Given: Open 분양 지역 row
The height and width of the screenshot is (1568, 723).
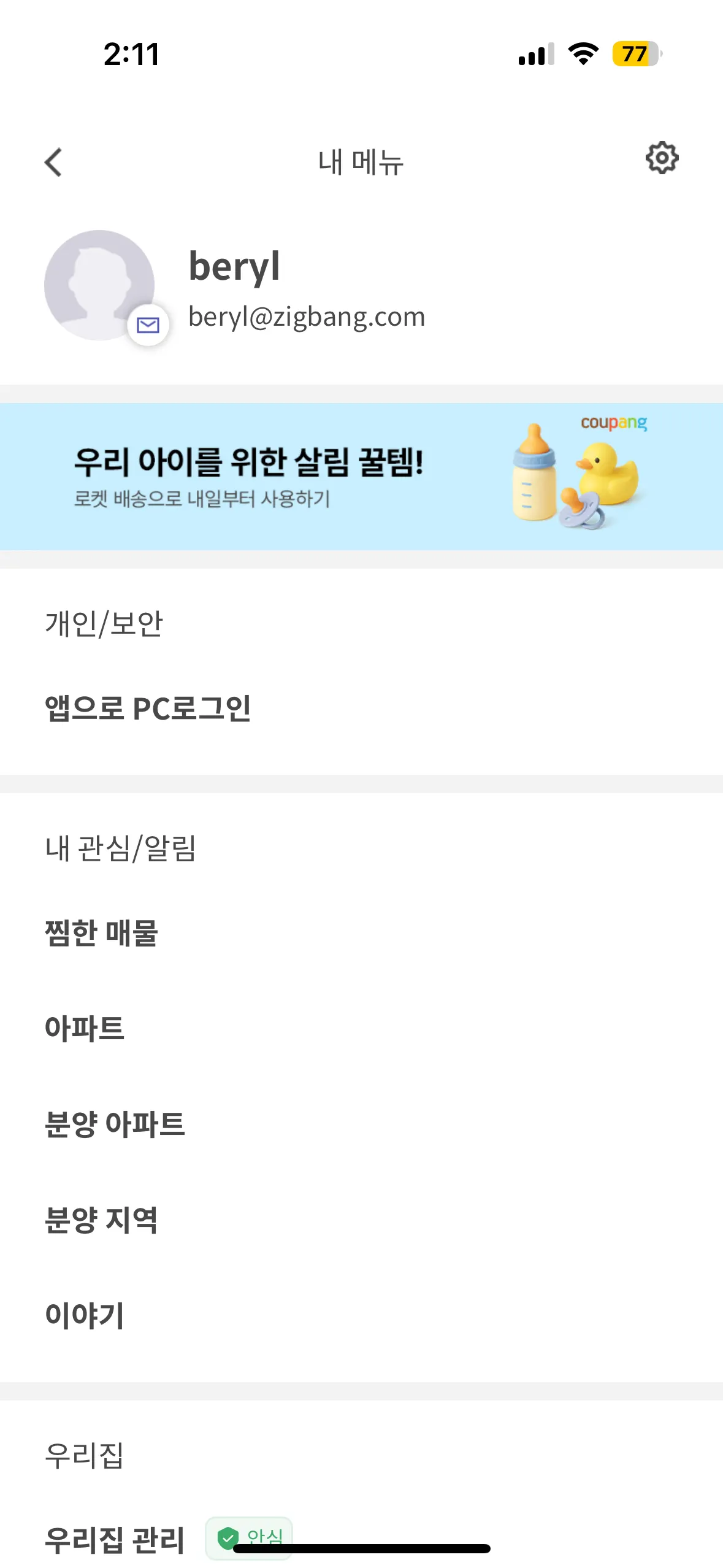Looking at the screenshot, I should [102, 1220].
